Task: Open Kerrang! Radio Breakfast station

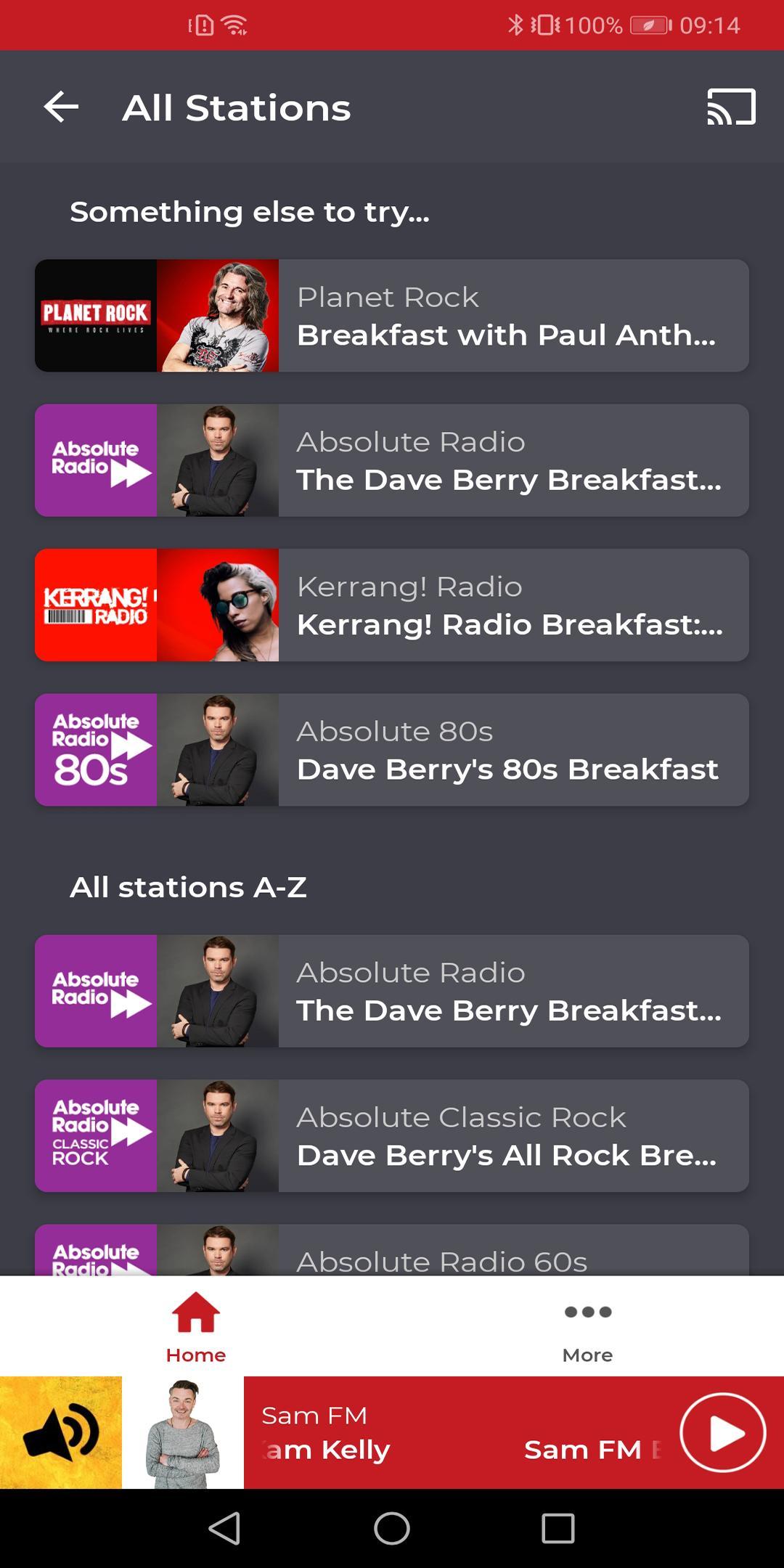Action: [392, 605]
